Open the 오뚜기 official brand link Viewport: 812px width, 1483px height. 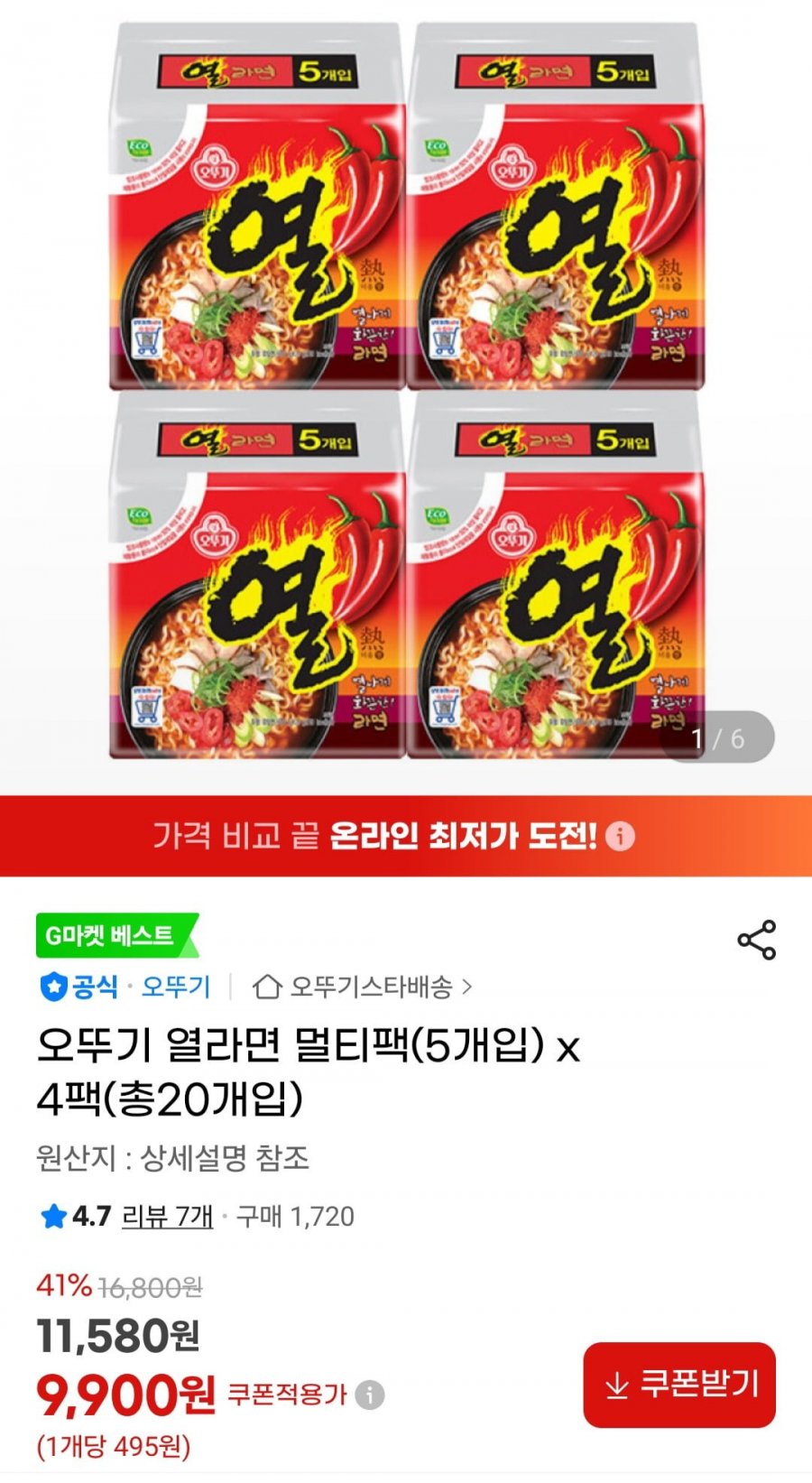click(x=175, y=987)
